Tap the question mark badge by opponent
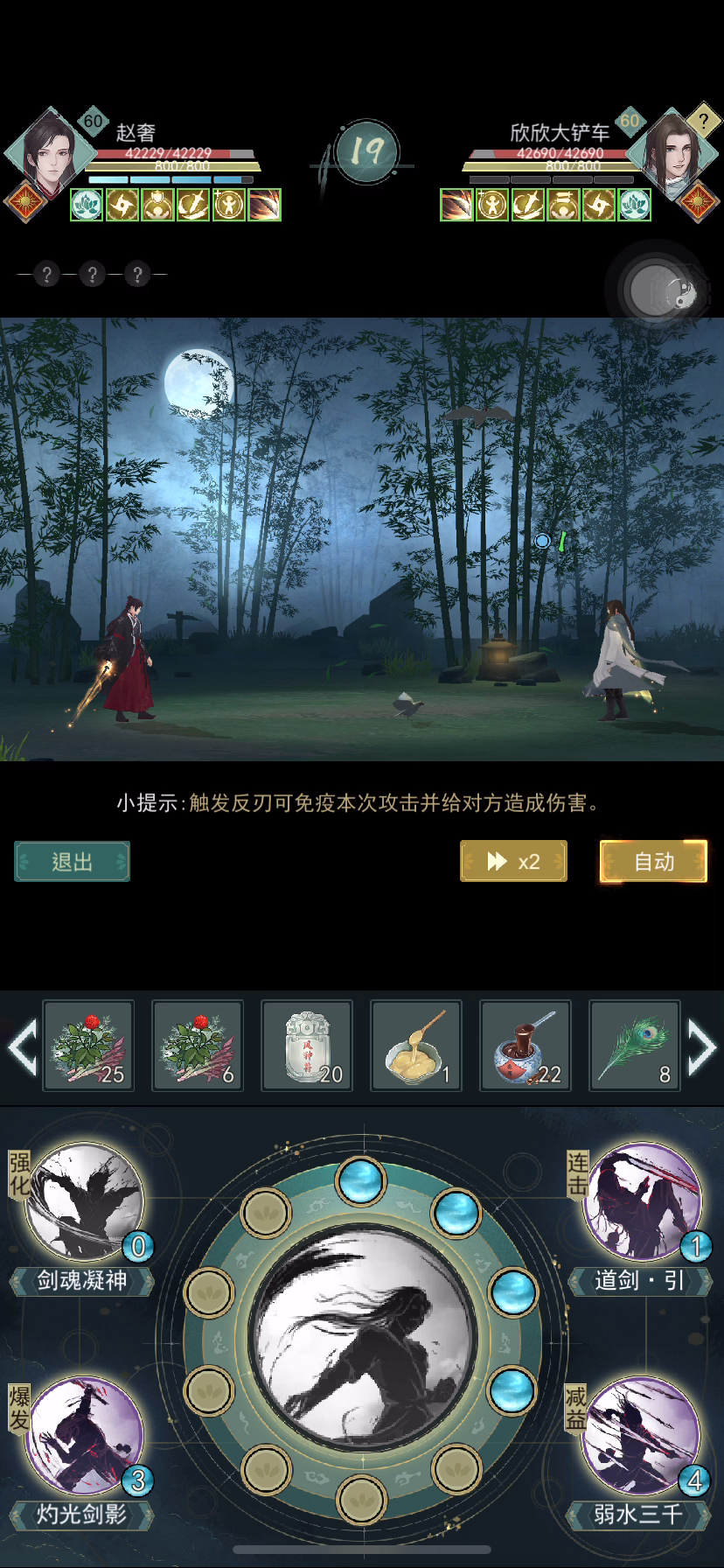Viewport: 724px width, 1568px height. (702, 119)
